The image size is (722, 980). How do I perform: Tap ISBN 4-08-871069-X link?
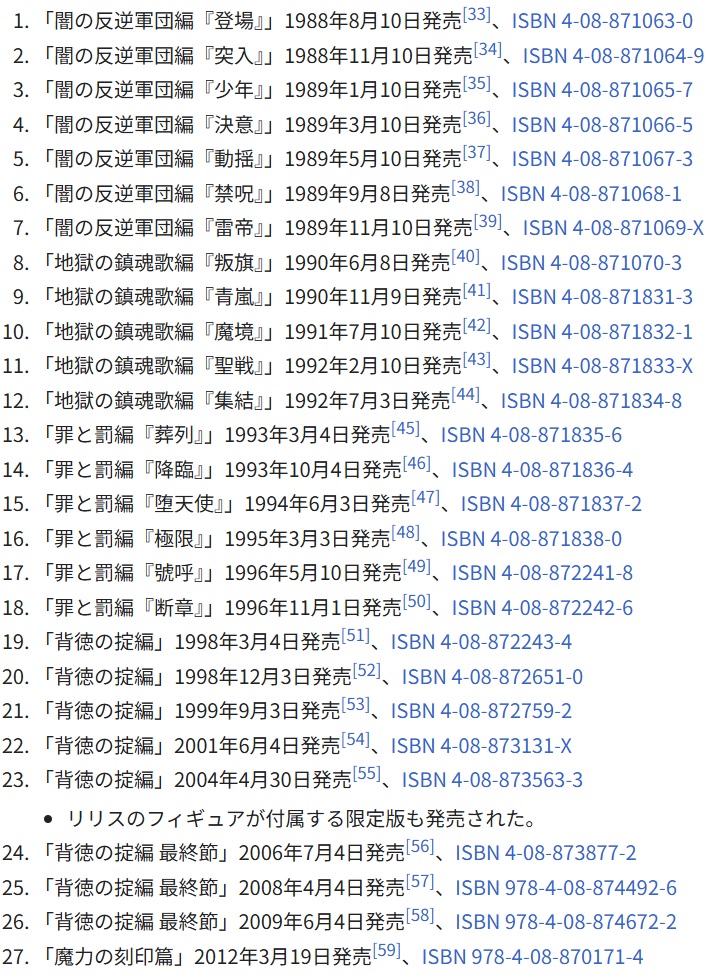pyautogui.click(x=612, y=228)
